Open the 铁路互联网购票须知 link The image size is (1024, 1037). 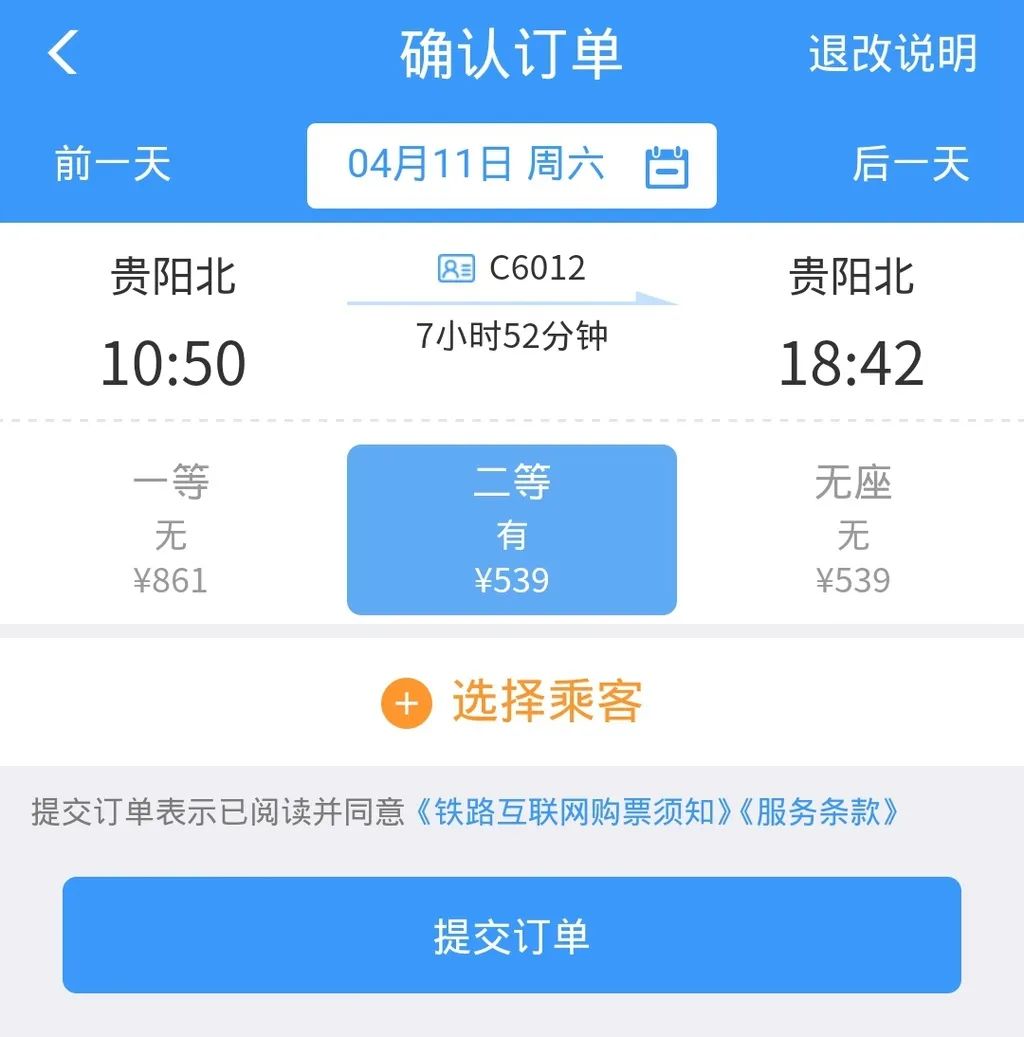tap(575, 812)
